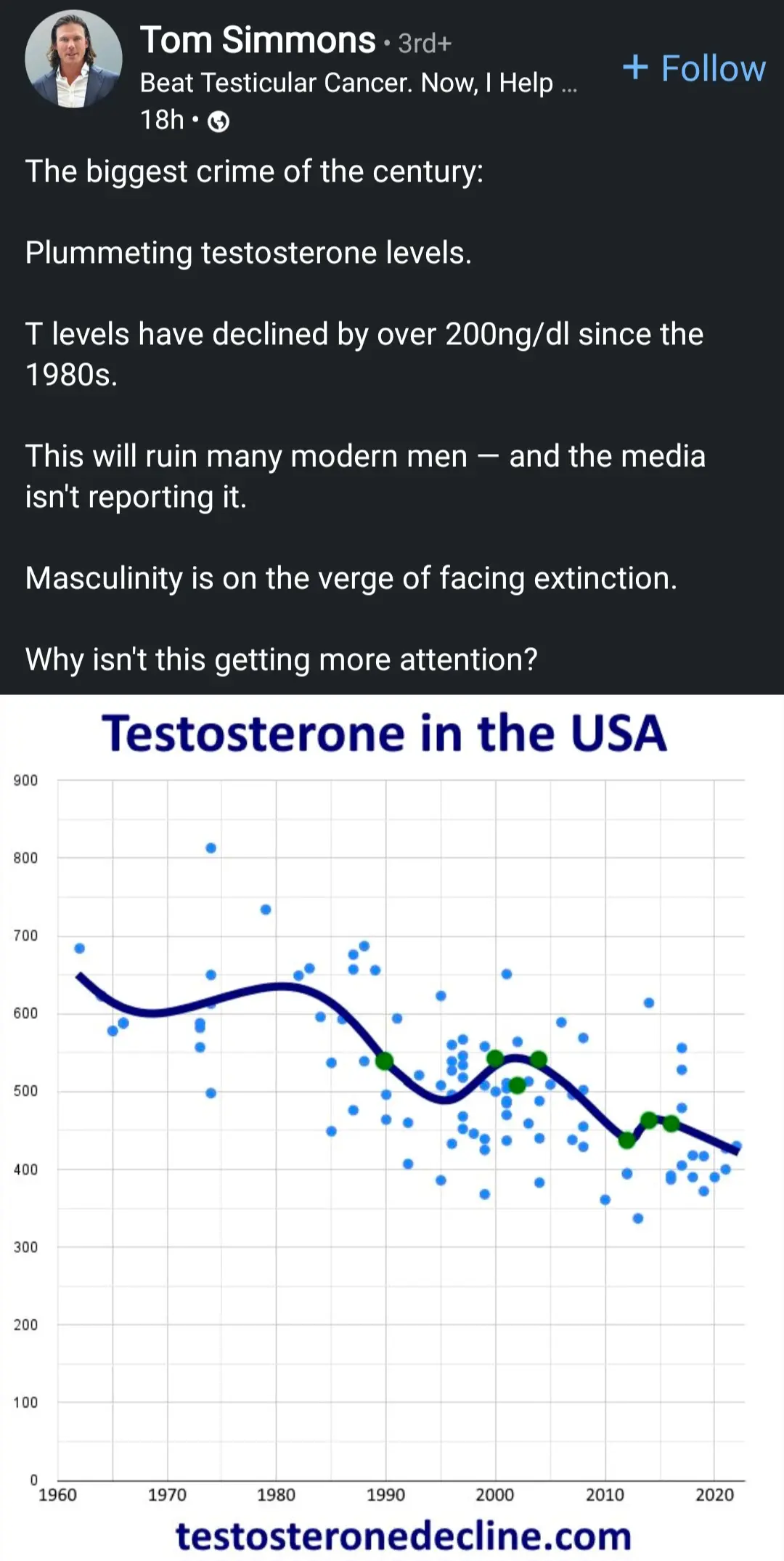784x1561 pixels.
Task: Follow Tom Simmons
Action: [x=693, y=68]
